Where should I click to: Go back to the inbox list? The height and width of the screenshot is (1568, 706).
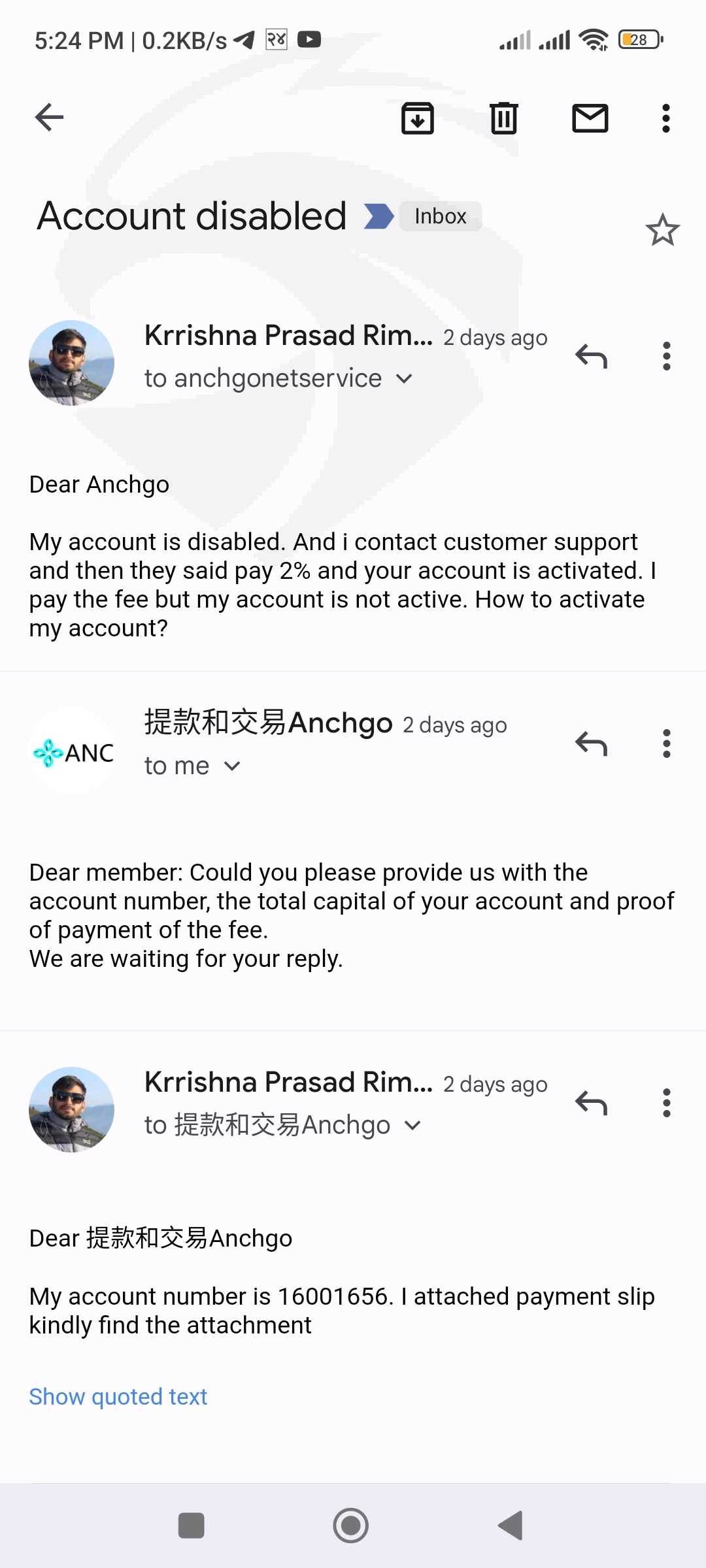tap(49, 118)
